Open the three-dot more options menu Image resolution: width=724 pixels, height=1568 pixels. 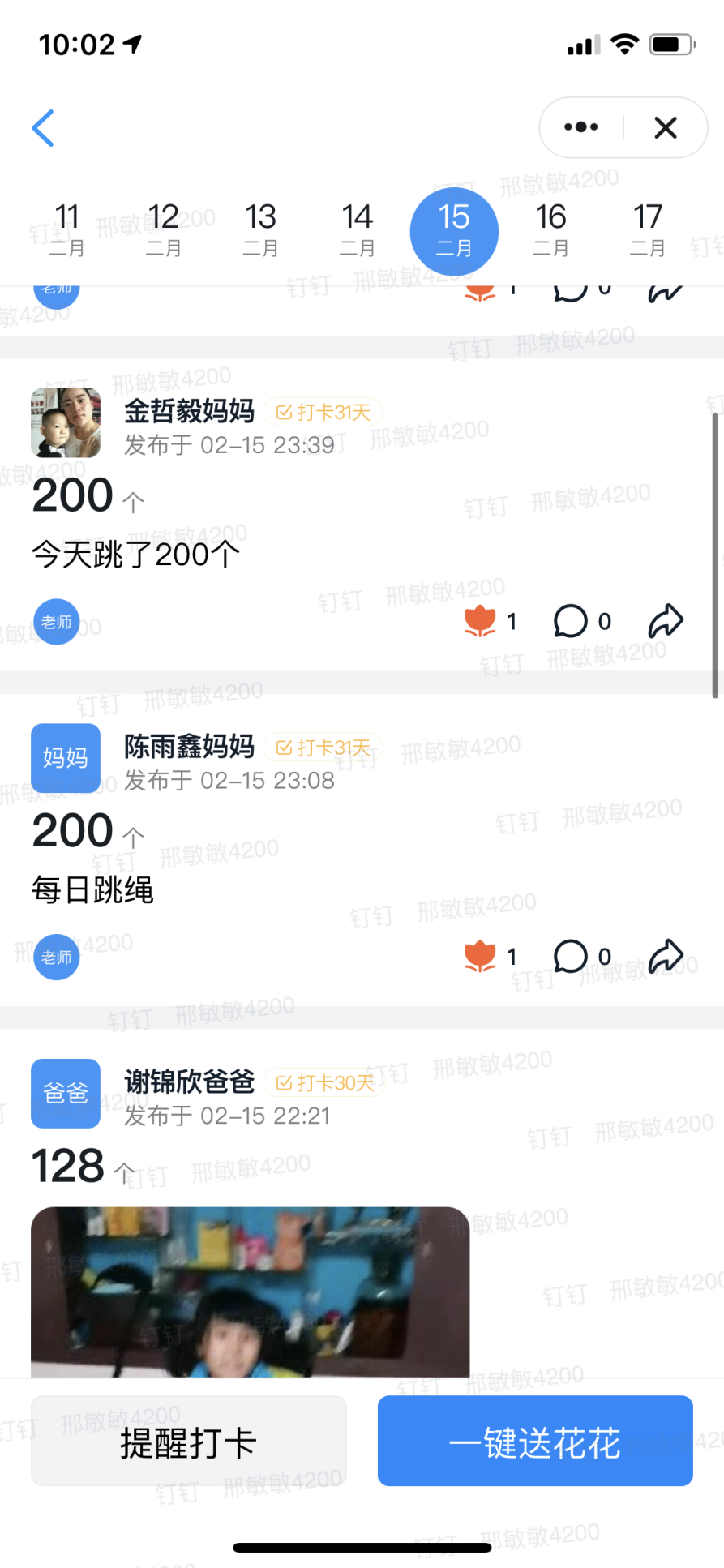(x=580, y=127)
